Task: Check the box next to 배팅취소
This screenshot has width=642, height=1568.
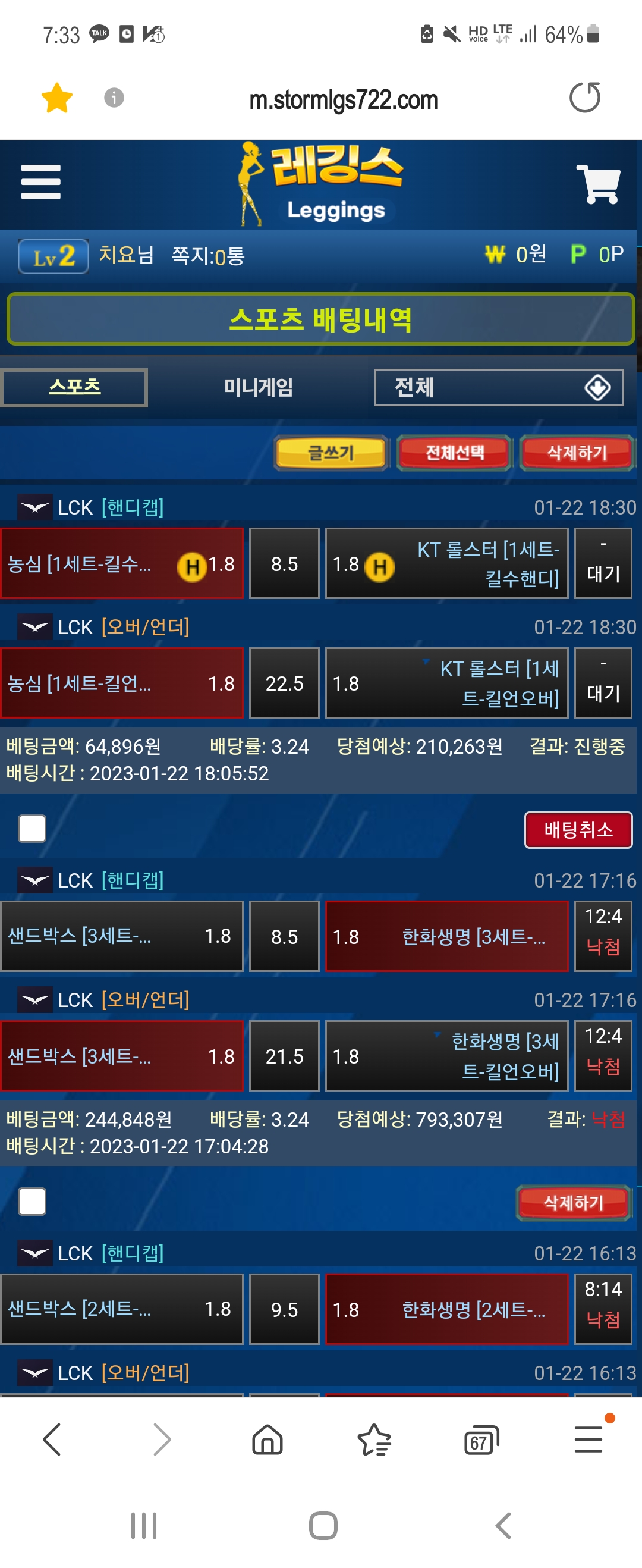Action: point(32,829)
